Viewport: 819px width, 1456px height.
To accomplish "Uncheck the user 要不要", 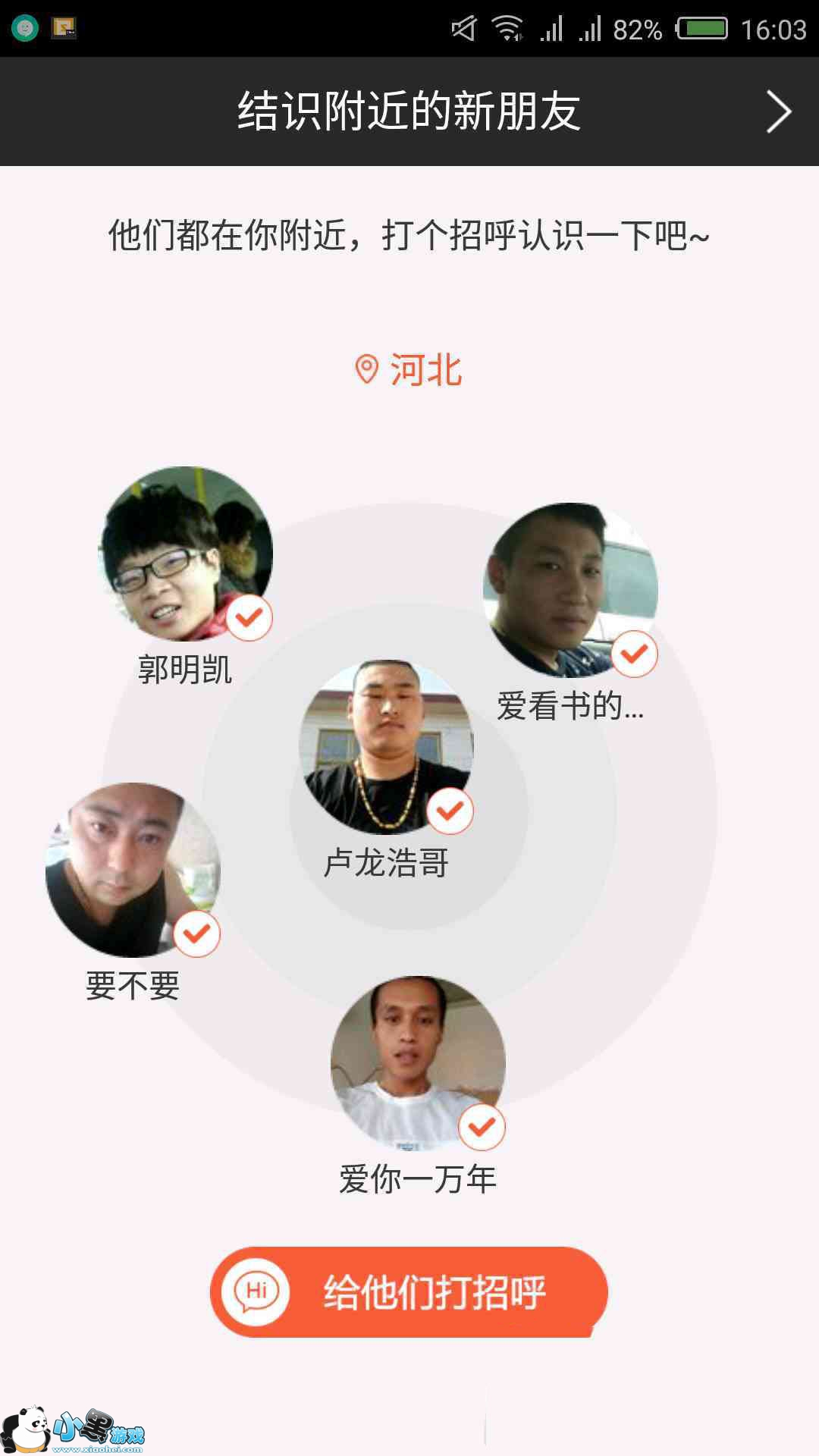I will tap(197, 934).
